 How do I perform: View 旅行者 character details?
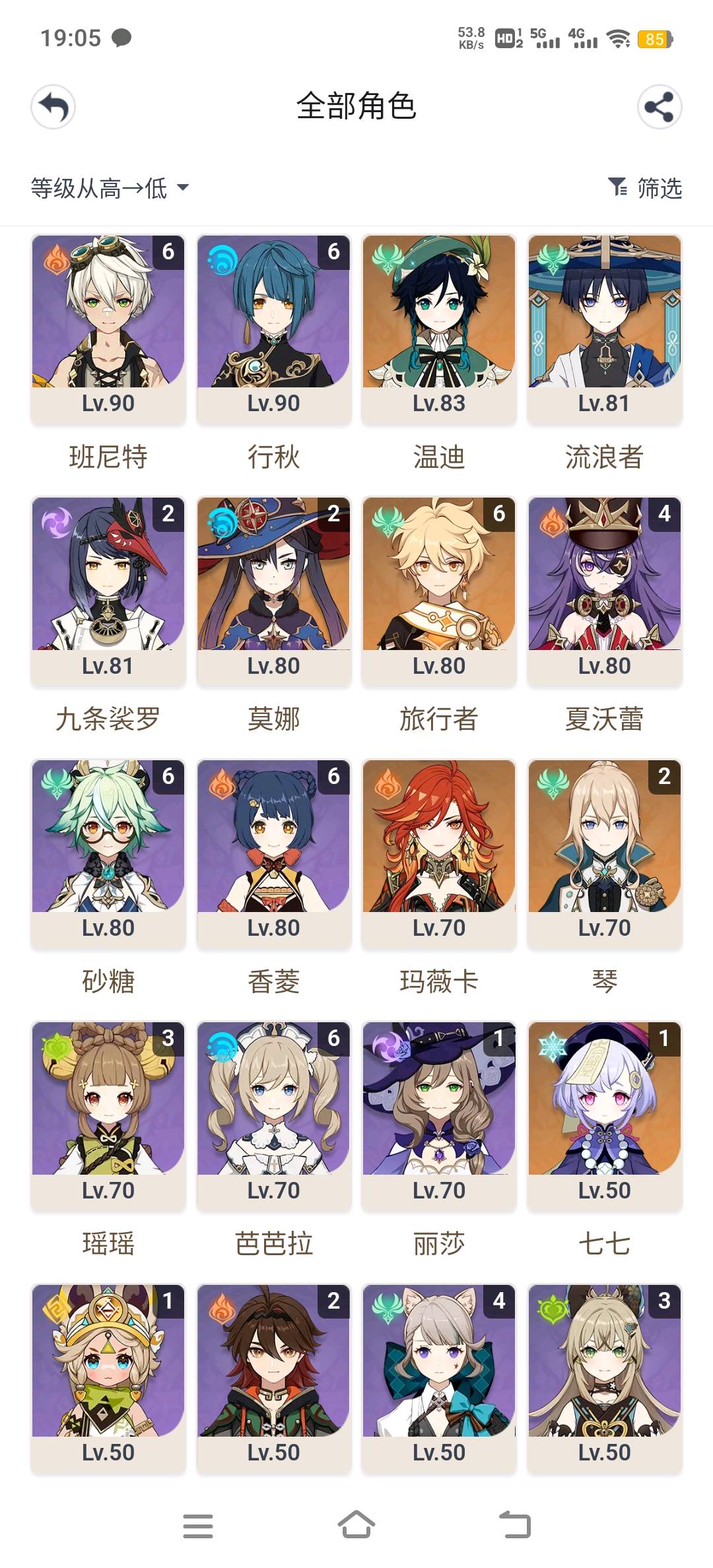click(x=439, y=591)
